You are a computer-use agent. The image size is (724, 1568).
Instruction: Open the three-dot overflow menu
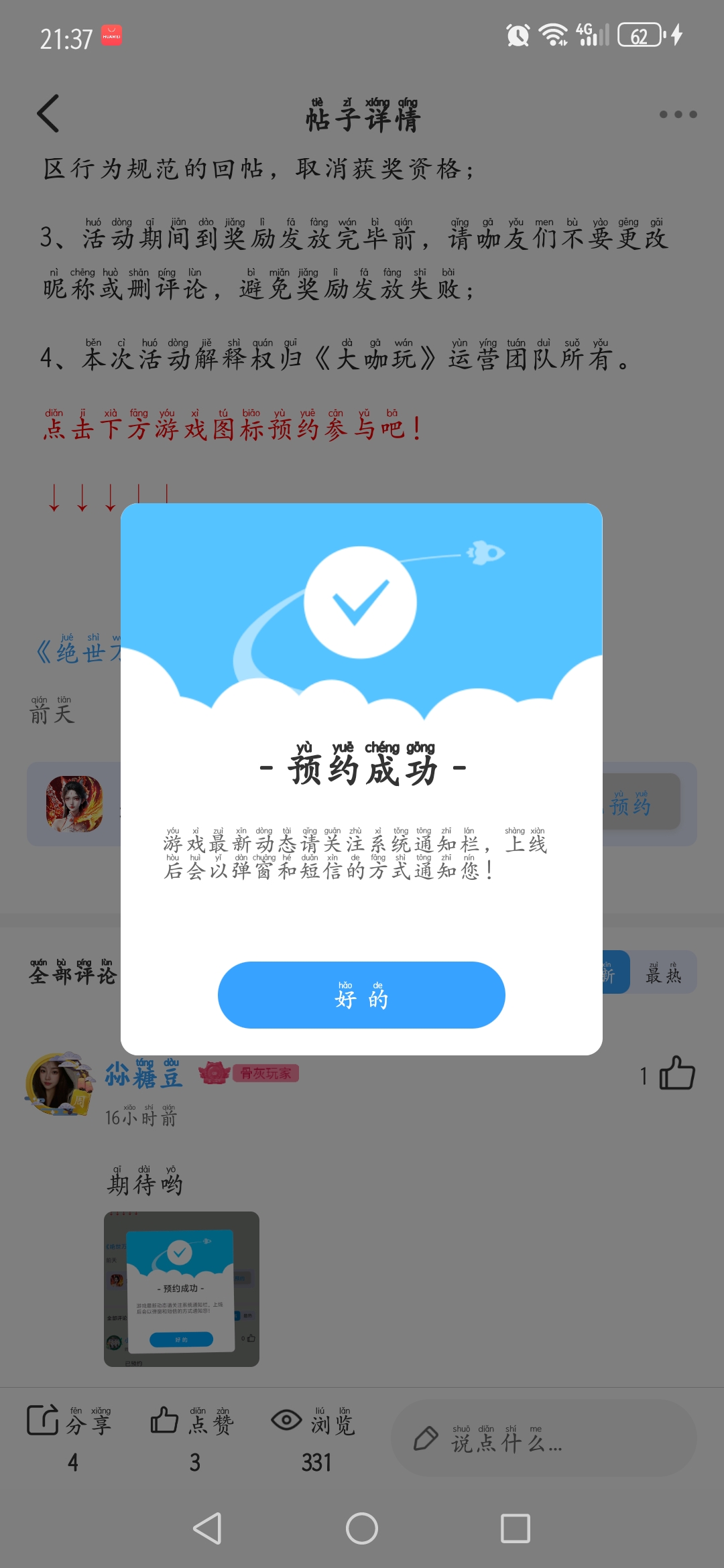(678, 115)
